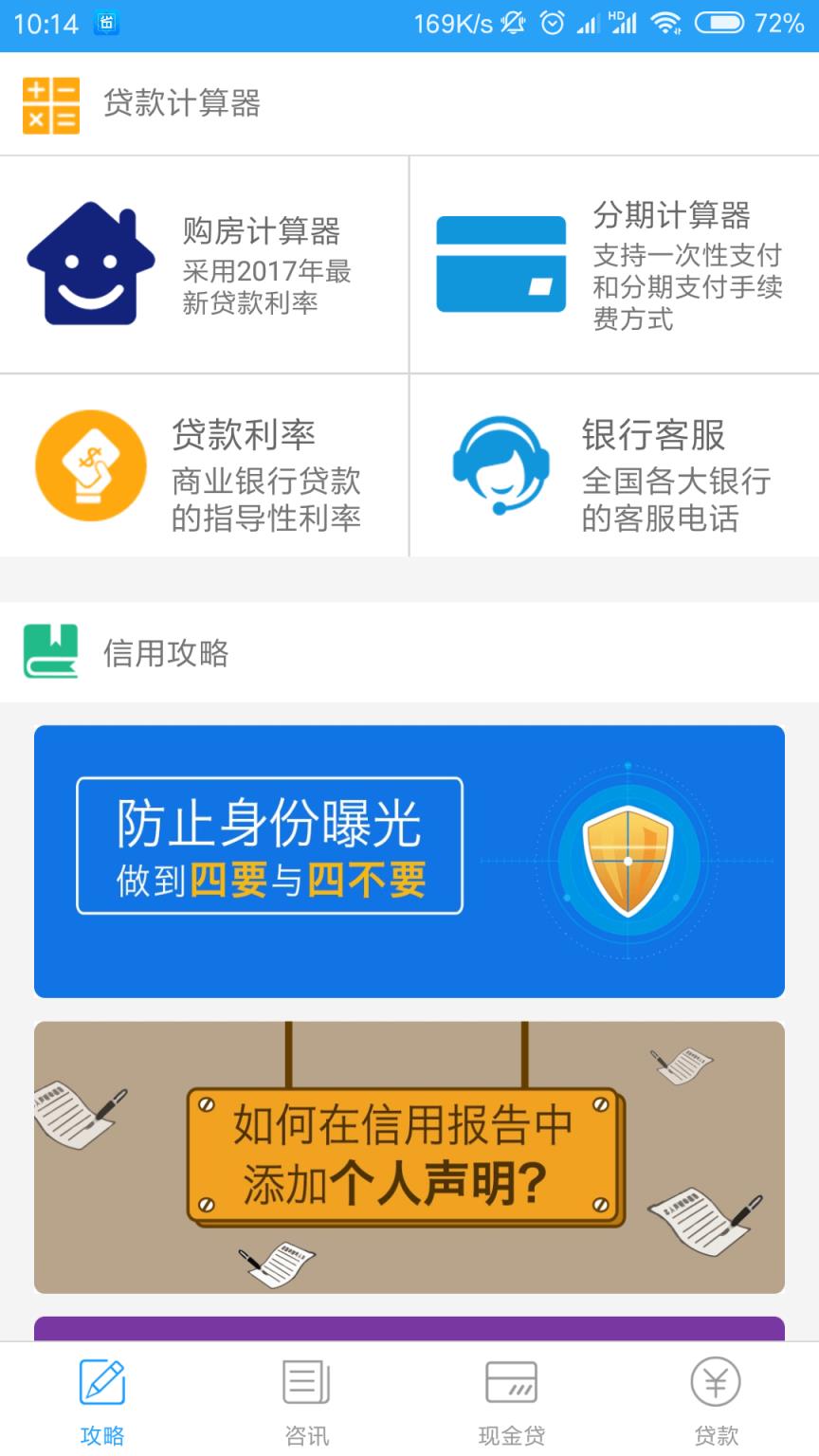The height and width of the screenshot is (1456, 819).
Task: Open the 购房计算器 house calculator icon
Action: click(x=89, y=264)
